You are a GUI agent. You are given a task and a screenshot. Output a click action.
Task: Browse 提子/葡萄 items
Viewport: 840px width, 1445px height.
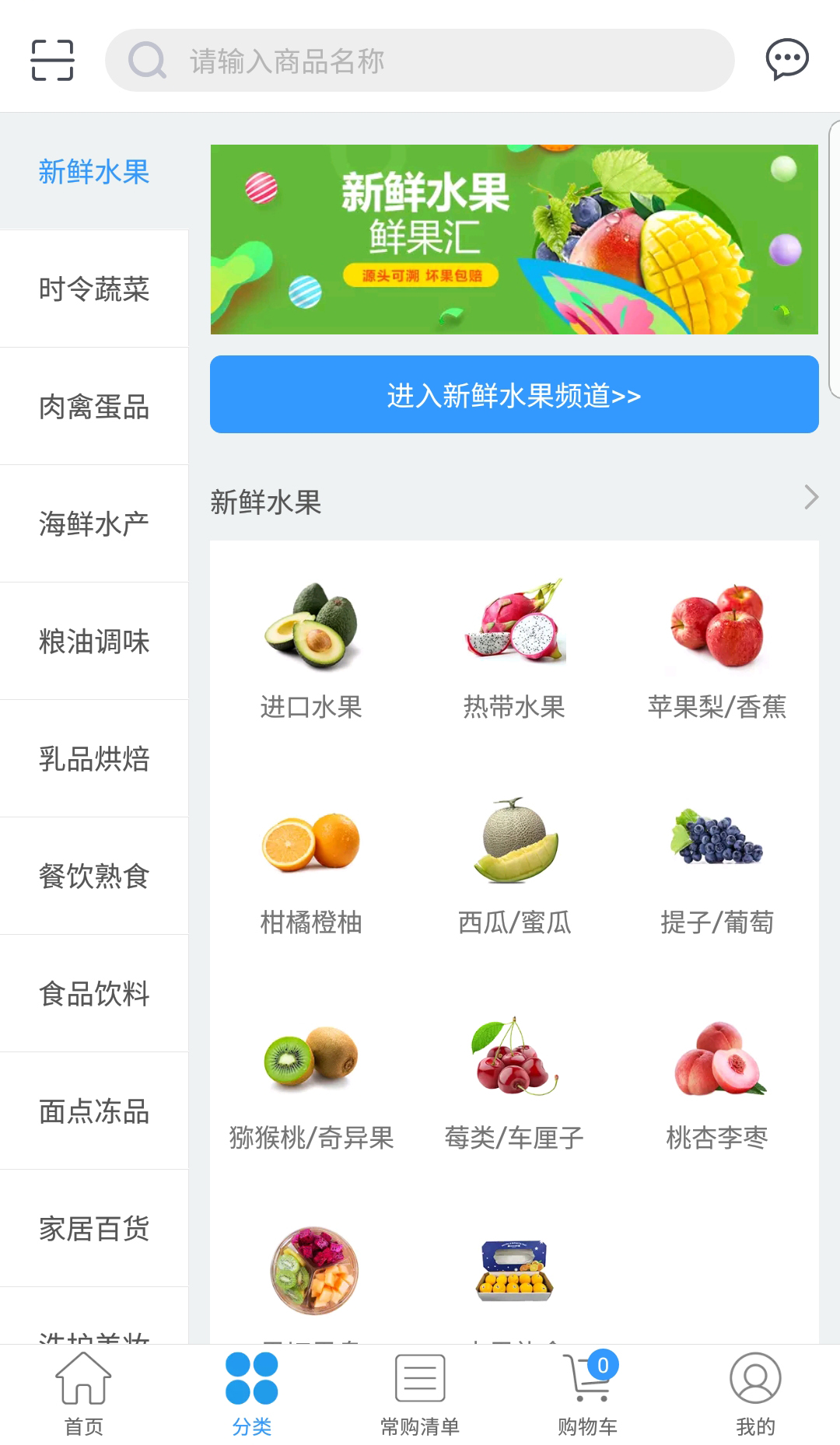(717, 865)
